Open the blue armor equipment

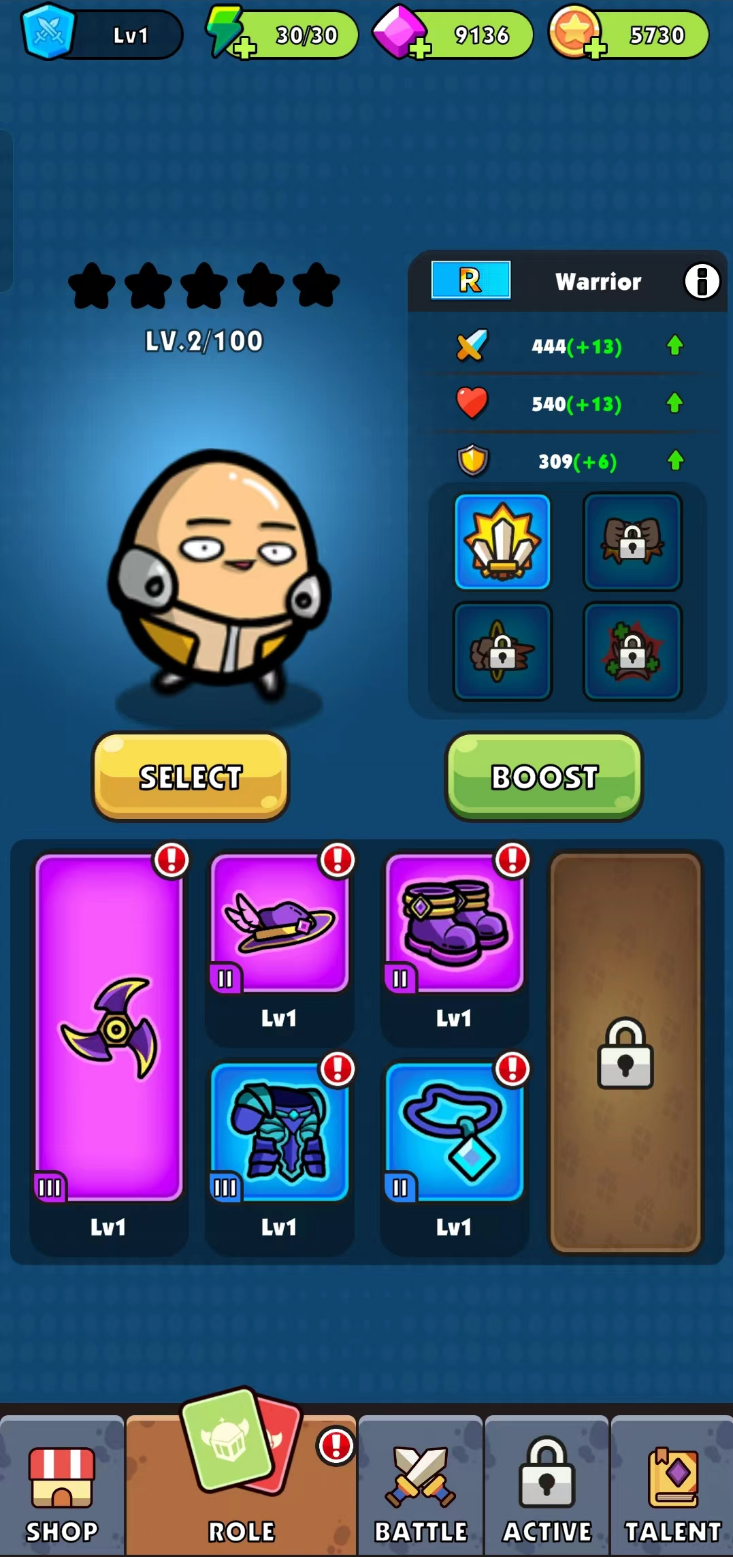pos(280,1133)
